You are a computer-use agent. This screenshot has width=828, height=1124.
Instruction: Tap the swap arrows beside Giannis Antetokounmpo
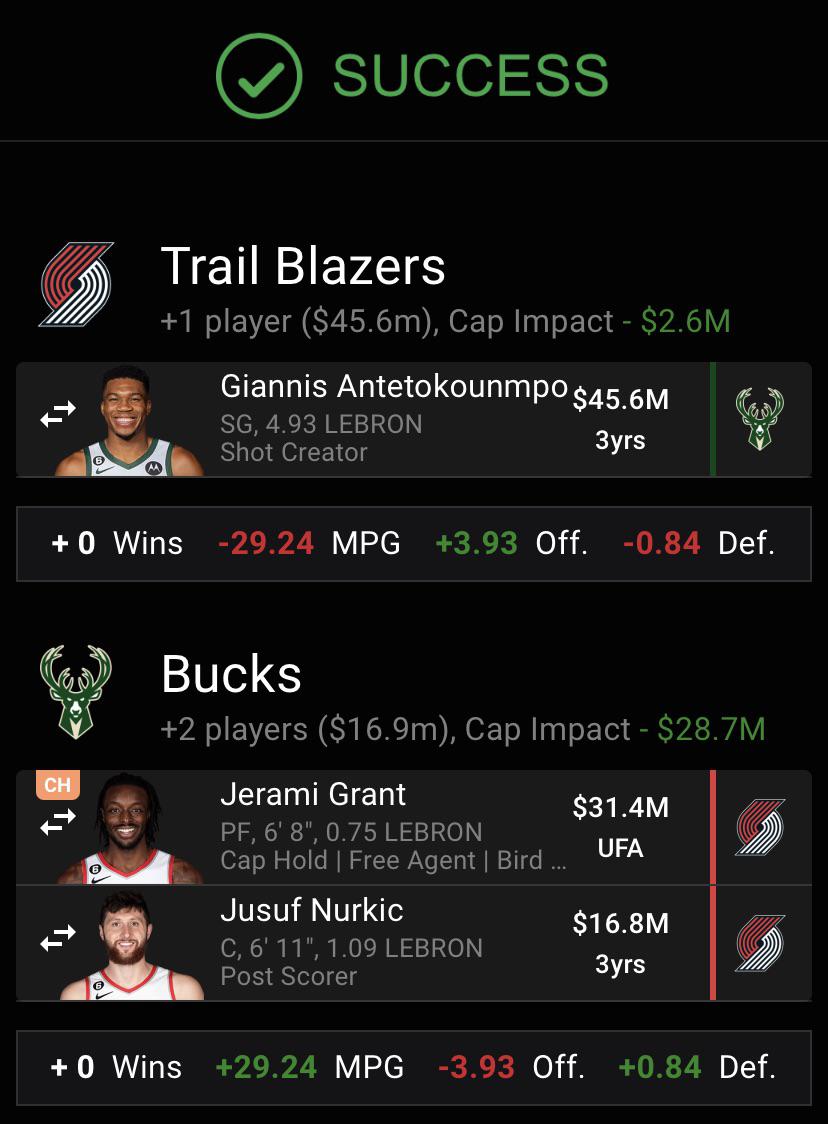coord(58,415)
